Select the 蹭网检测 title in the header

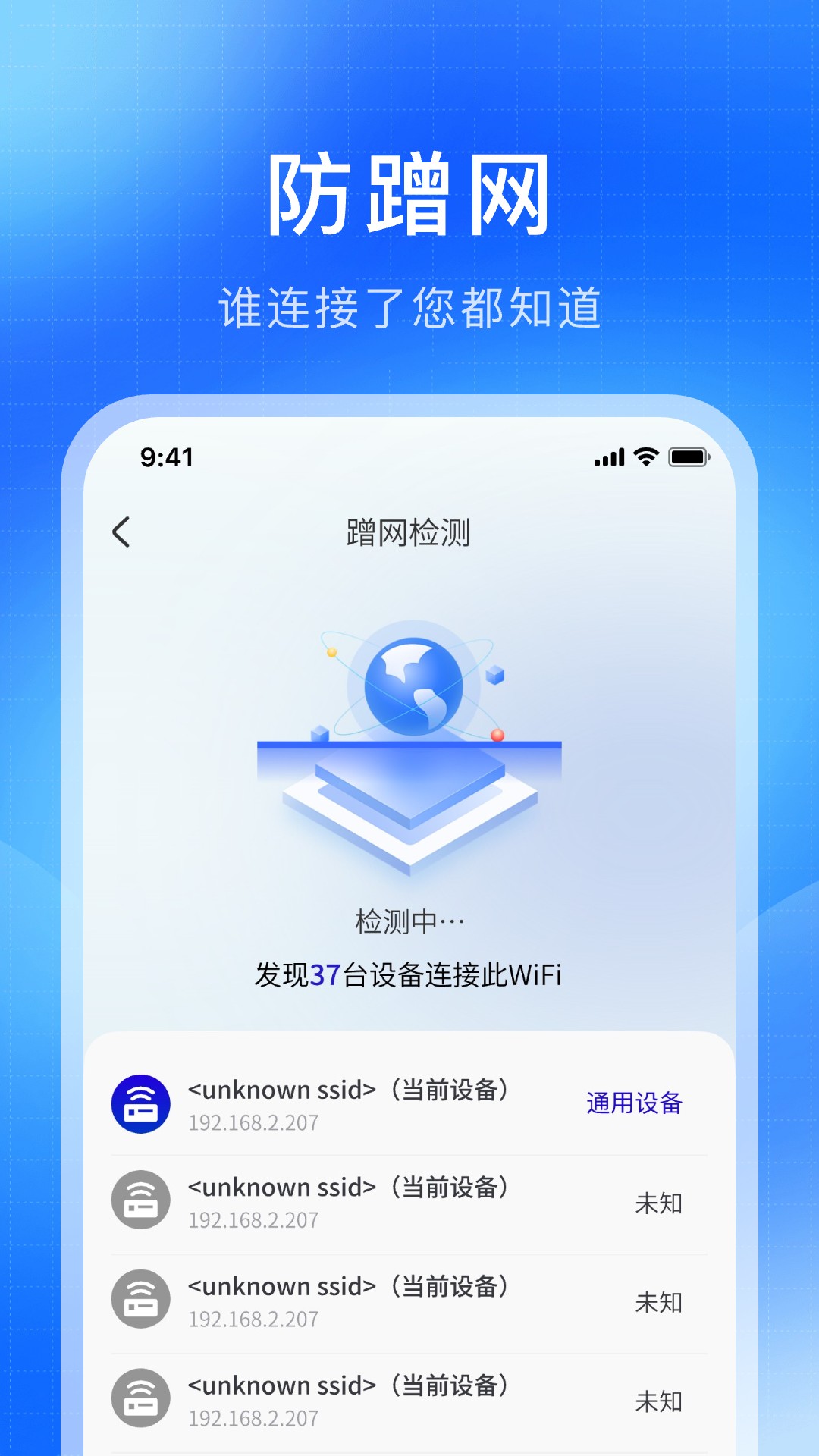(x=409, y=534)
